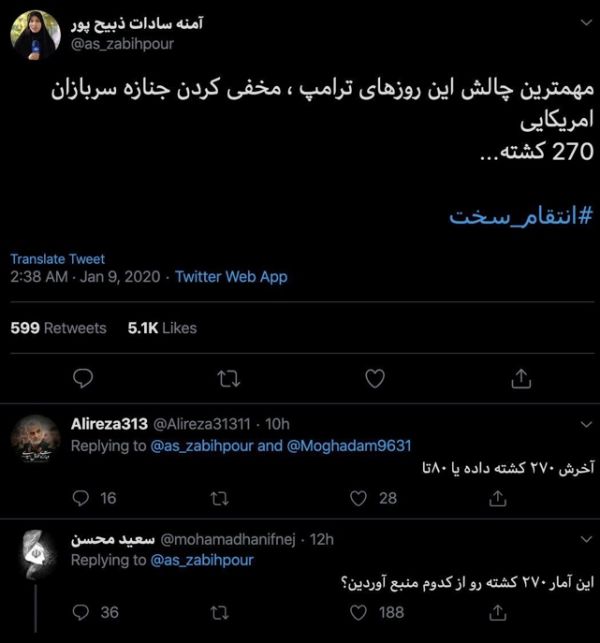
Task: Share the main tweet
Action: [520, 379]
